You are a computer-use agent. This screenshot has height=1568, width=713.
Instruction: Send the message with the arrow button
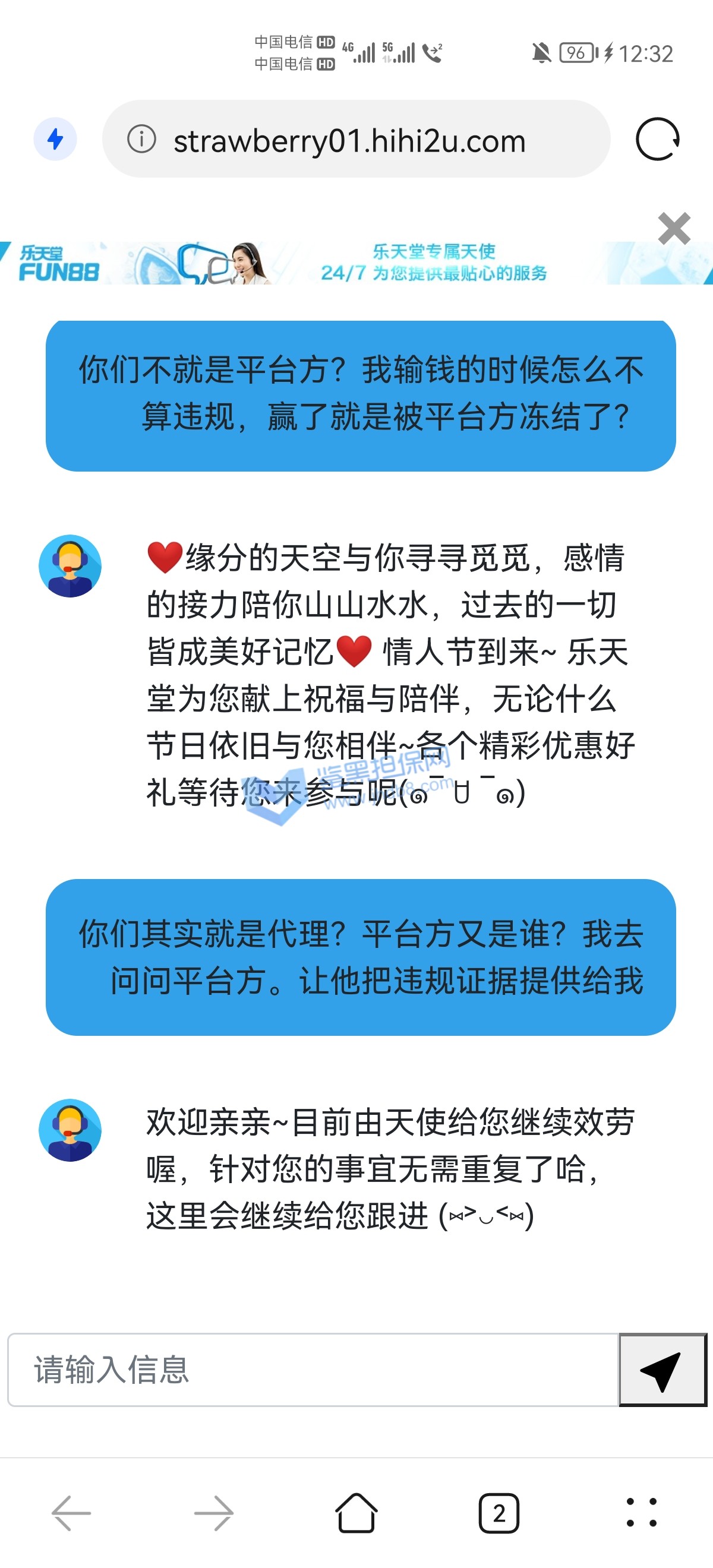point(662,1370)
